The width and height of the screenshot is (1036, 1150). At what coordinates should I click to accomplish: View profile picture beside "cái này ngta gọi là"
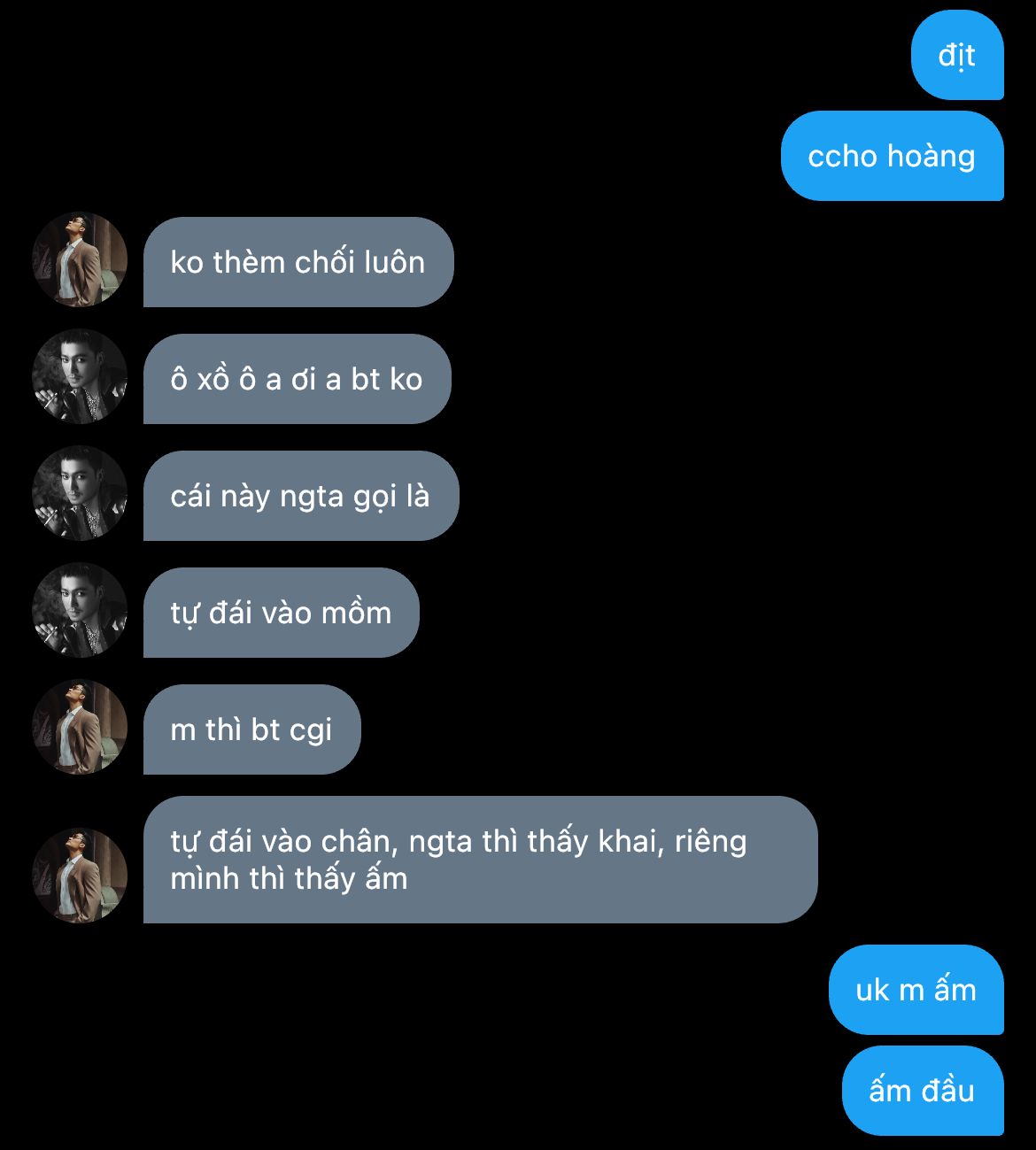[x=80, y=494]
